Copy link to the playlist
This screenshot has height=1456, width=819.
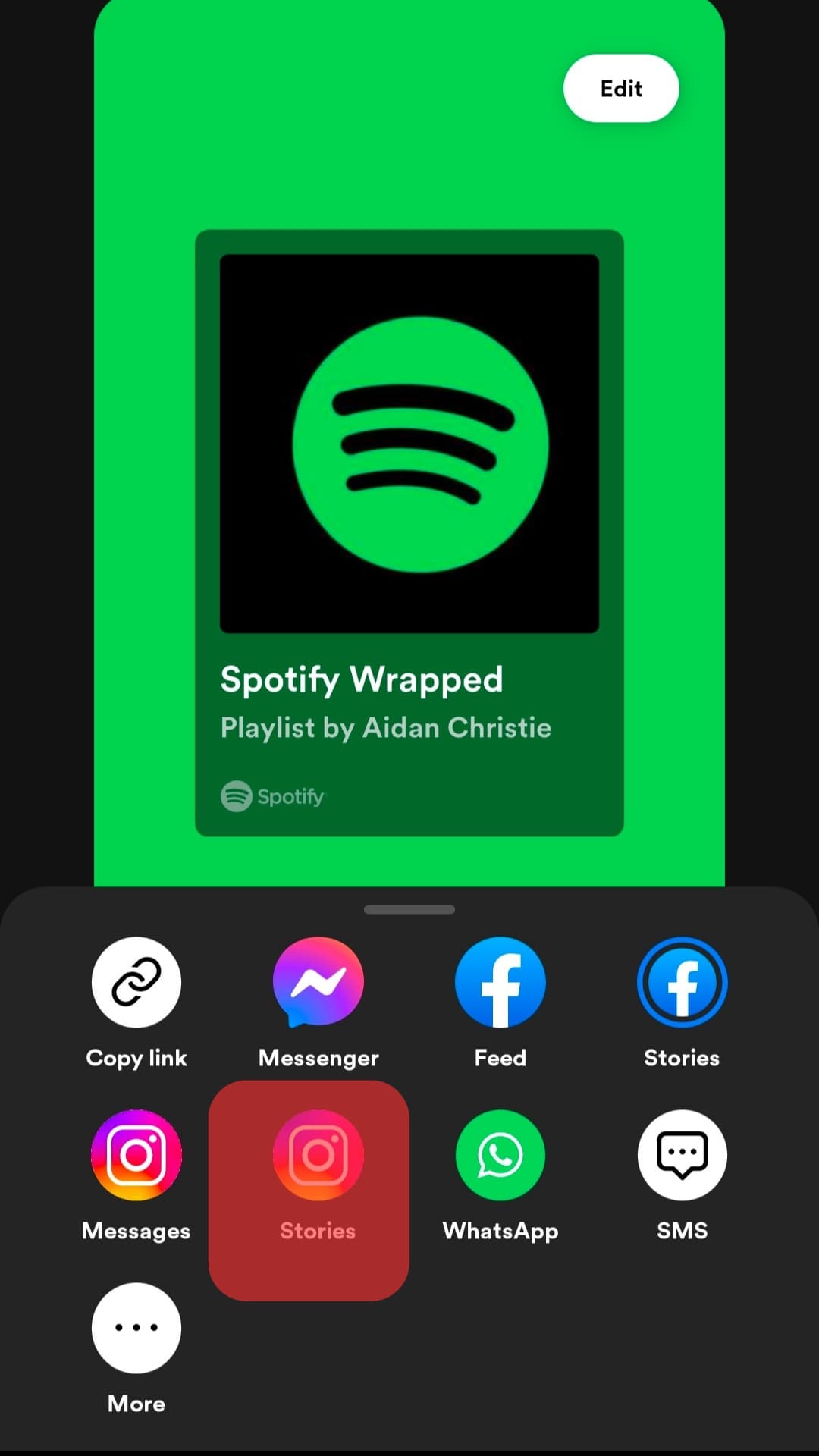coord(136,983)
